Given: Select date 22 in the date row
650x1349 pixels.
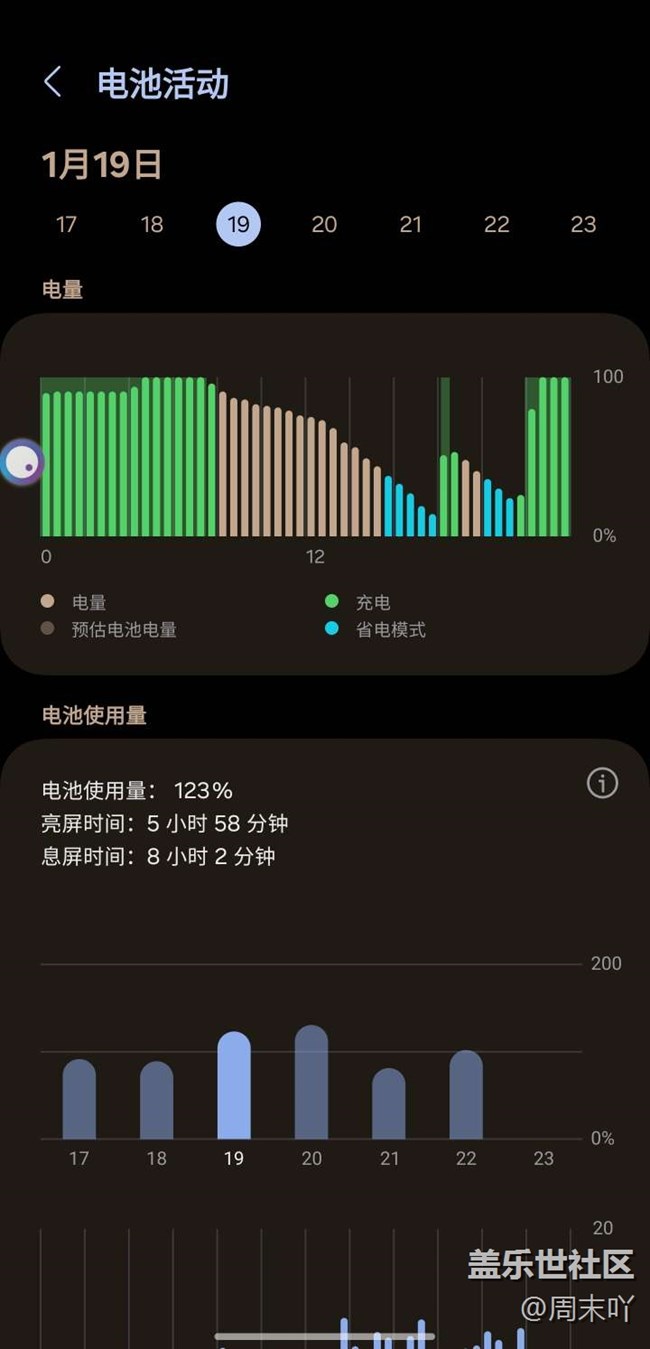Looking at the screenshot, I should point(497,224).
